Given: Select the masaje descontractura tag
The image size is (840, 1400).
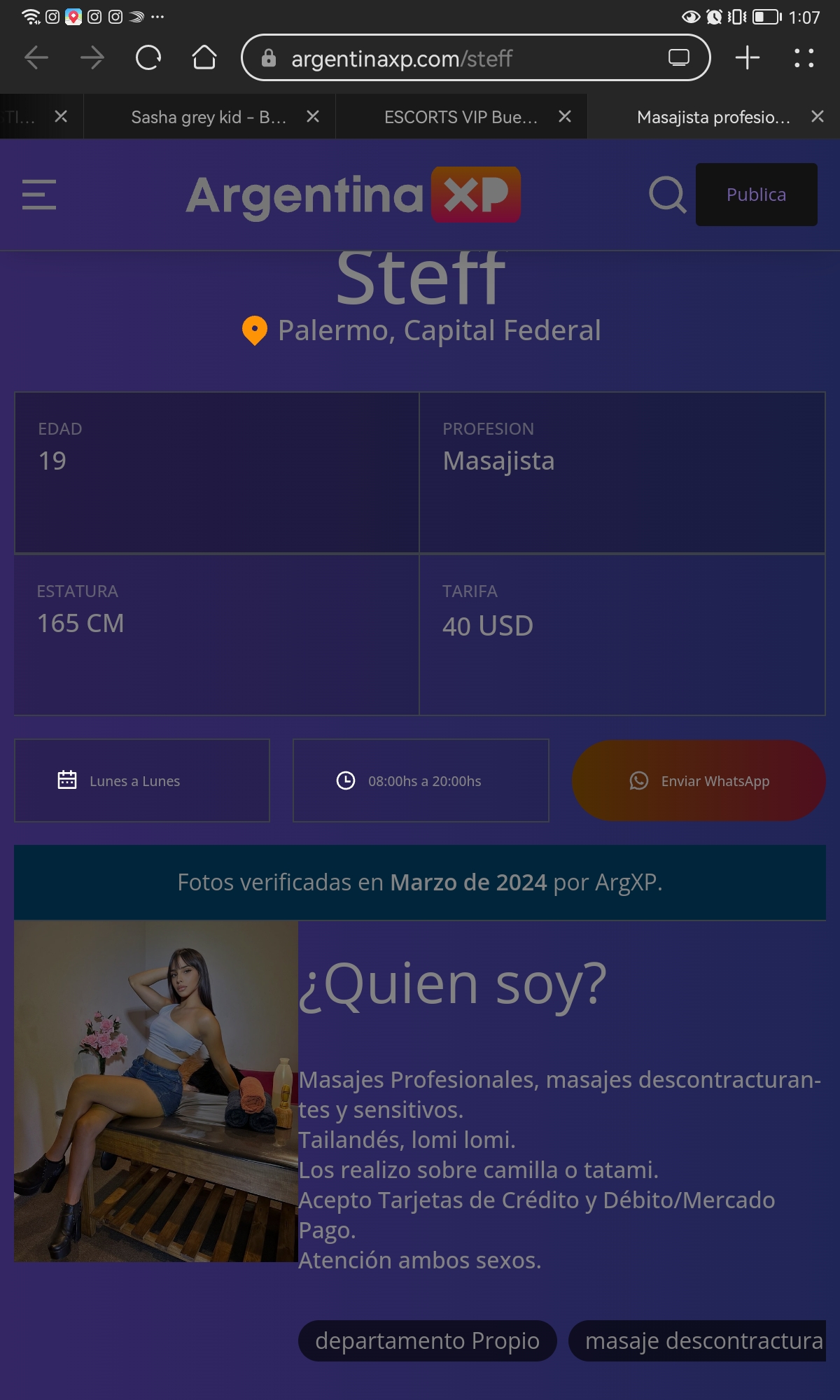Looking at the screenshot, I should (698, 1340).
